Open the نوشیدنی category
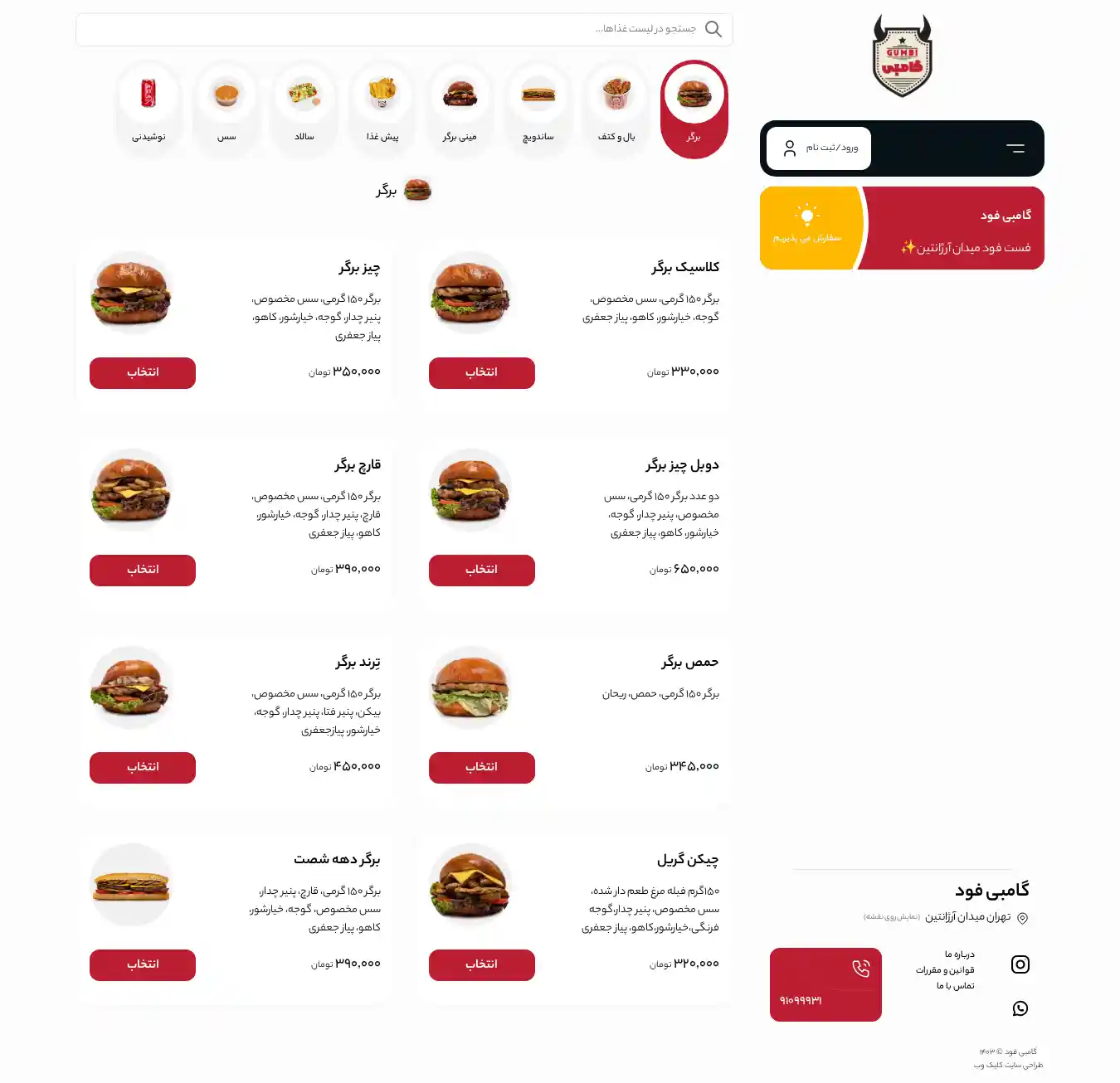Screen dimensions: 1120x1083 click(x=149, y=108)
